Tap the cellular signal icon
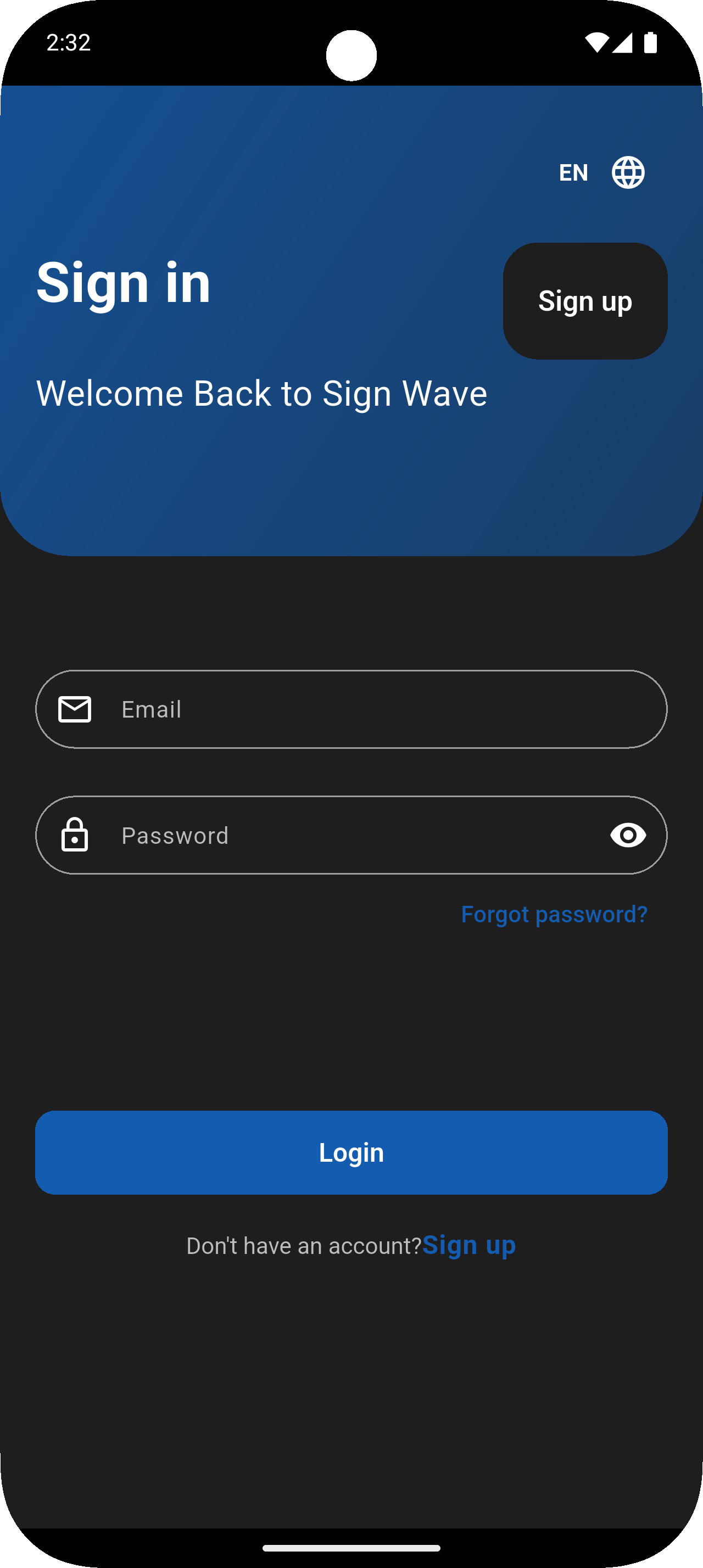Screen dimensions: 703x1568 (x=624, y=42)
